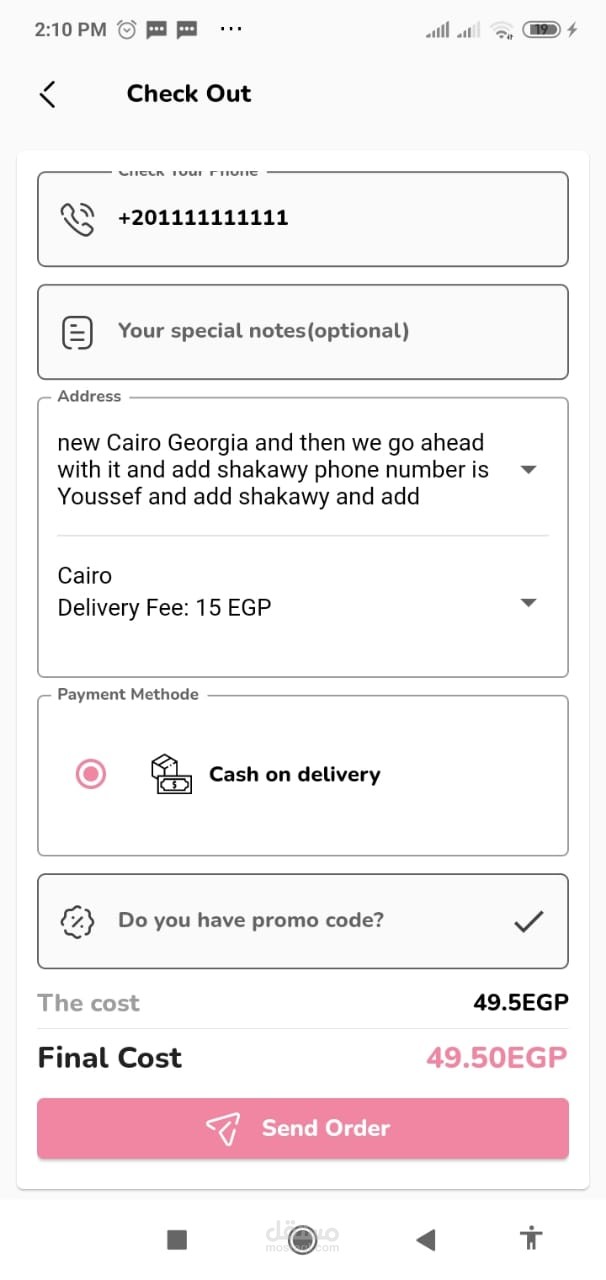Open recent apps via the square button
Viewport: 606px width, 1280px height.
(177, 1240)
